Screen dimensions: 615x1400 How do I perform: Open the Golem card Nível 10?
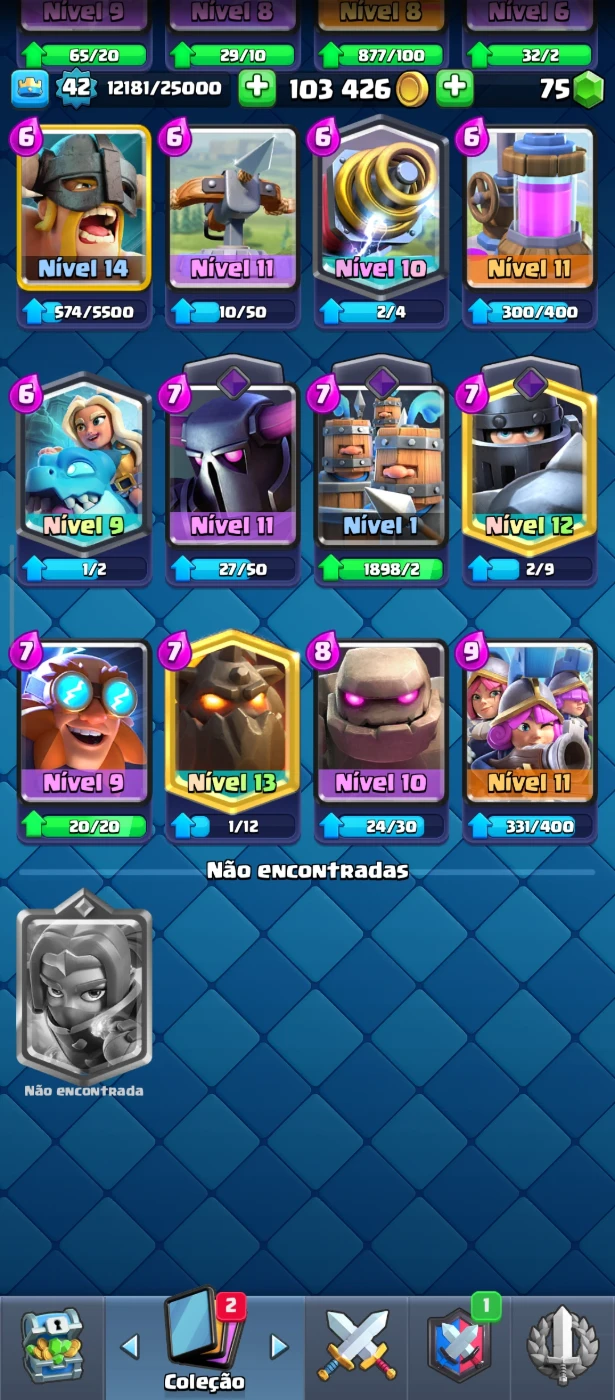(x=380, y=722)
